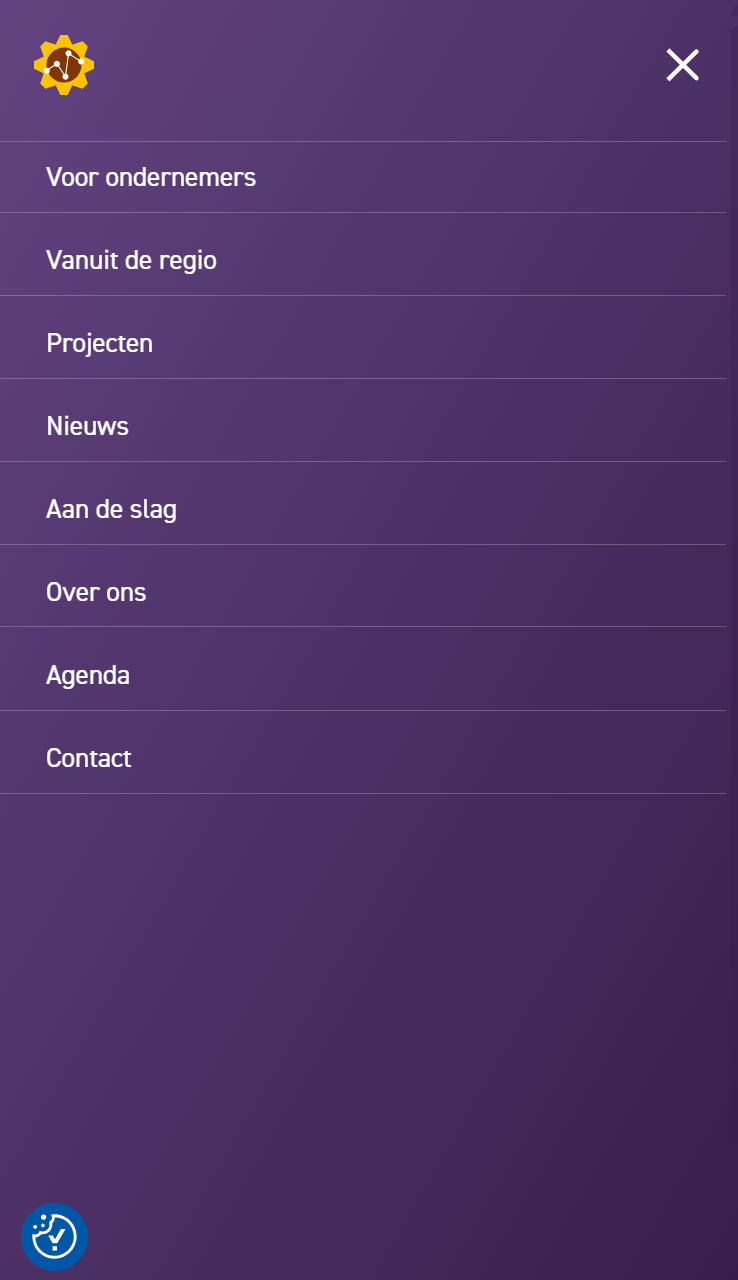Viewport: 738px width, 1280px height.
Task: Open the blue cookie settings badge
Action: [x=54, y=1237]
